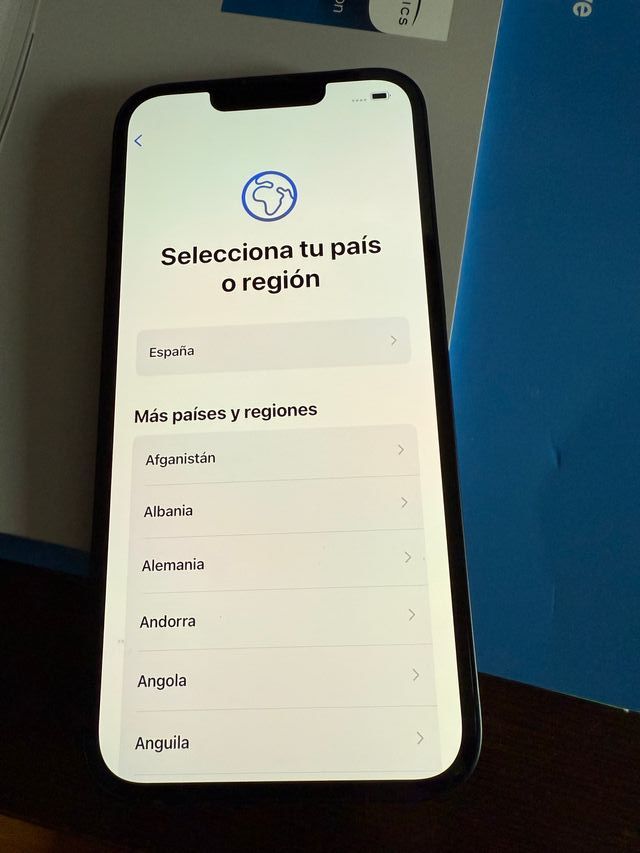This screenshot has height=853, width=640.
Task: Pick Alemania from the countries list
Action: coord(276,561)
